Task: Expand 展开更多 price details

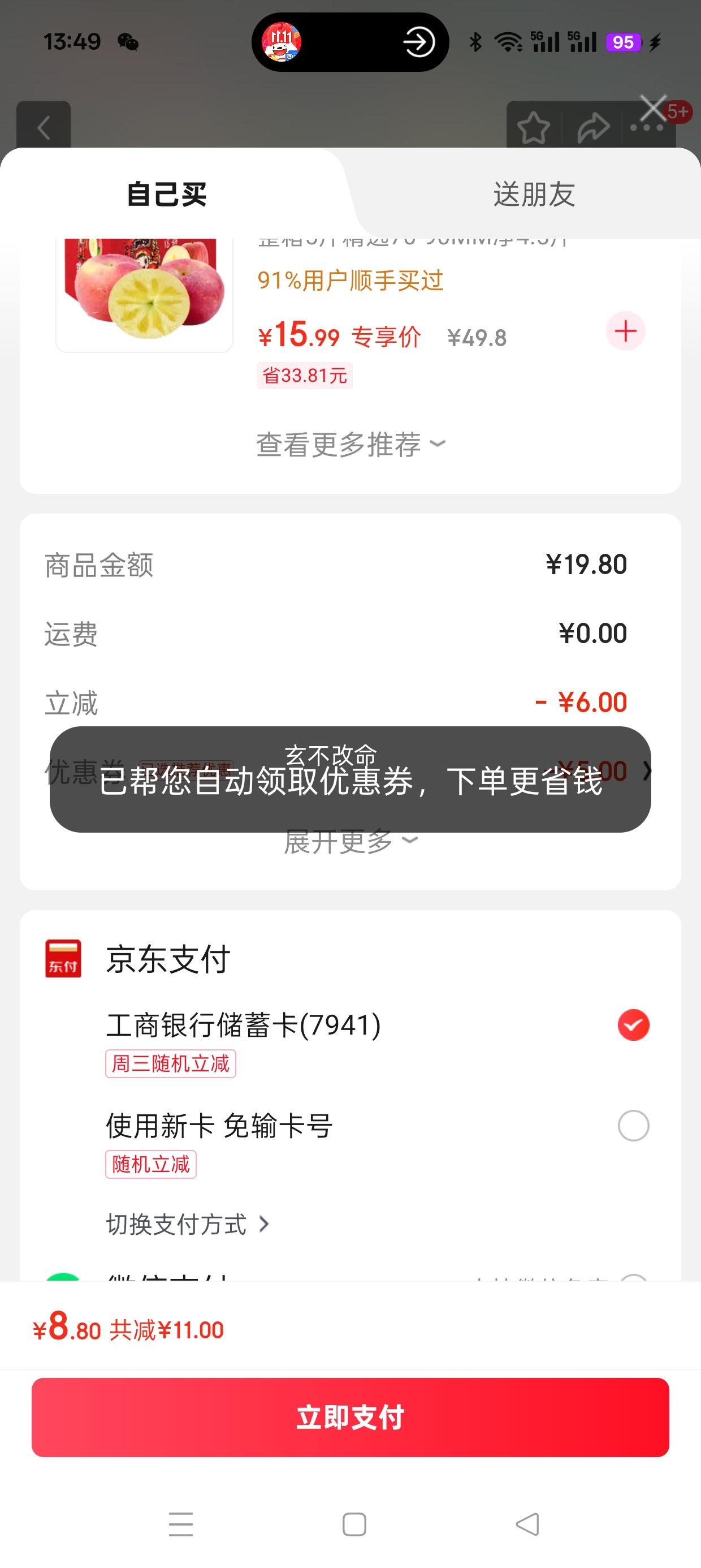Action: (350, 842)
